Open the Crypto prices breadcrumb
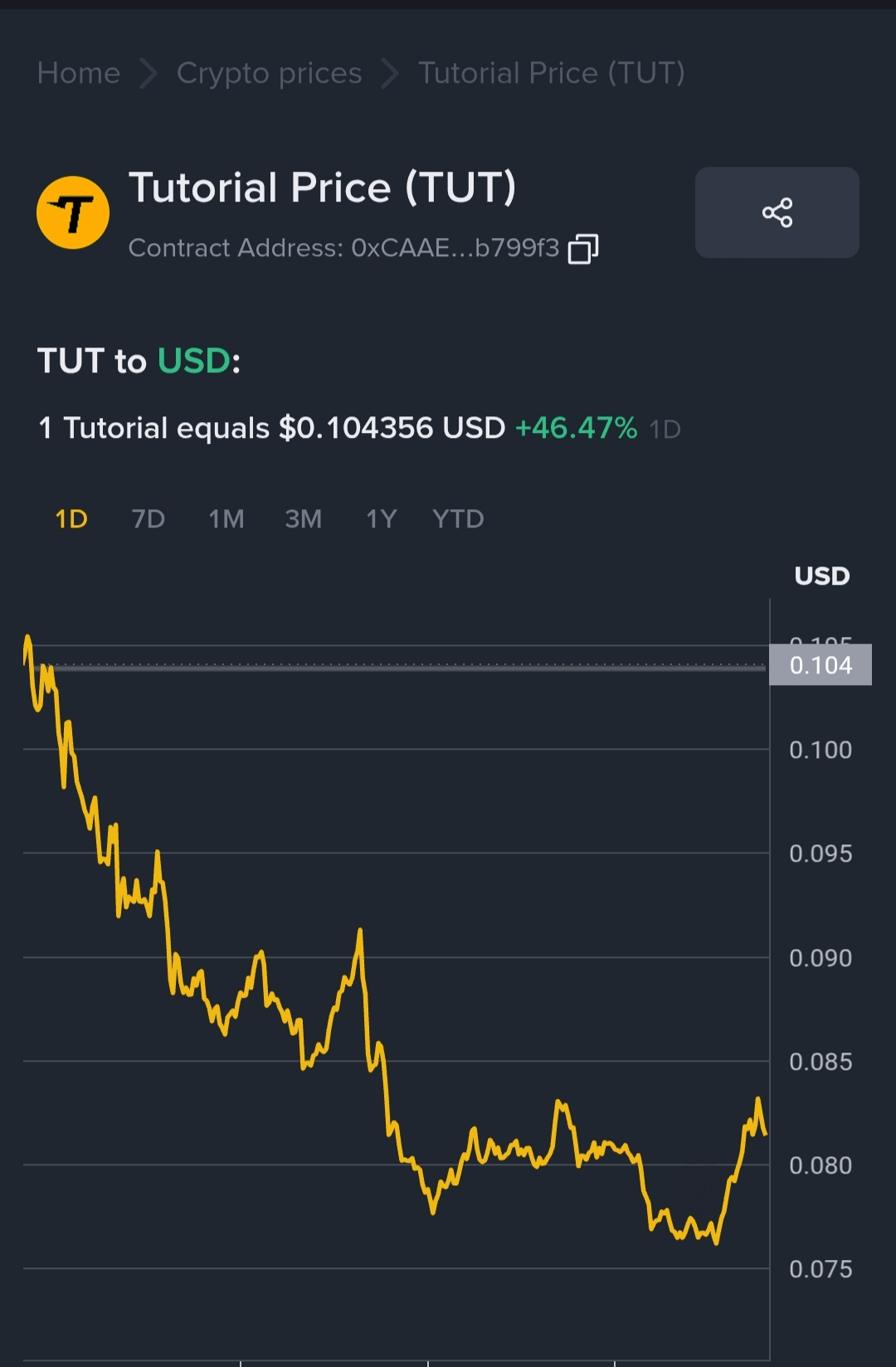 click(x=269, y=73)
